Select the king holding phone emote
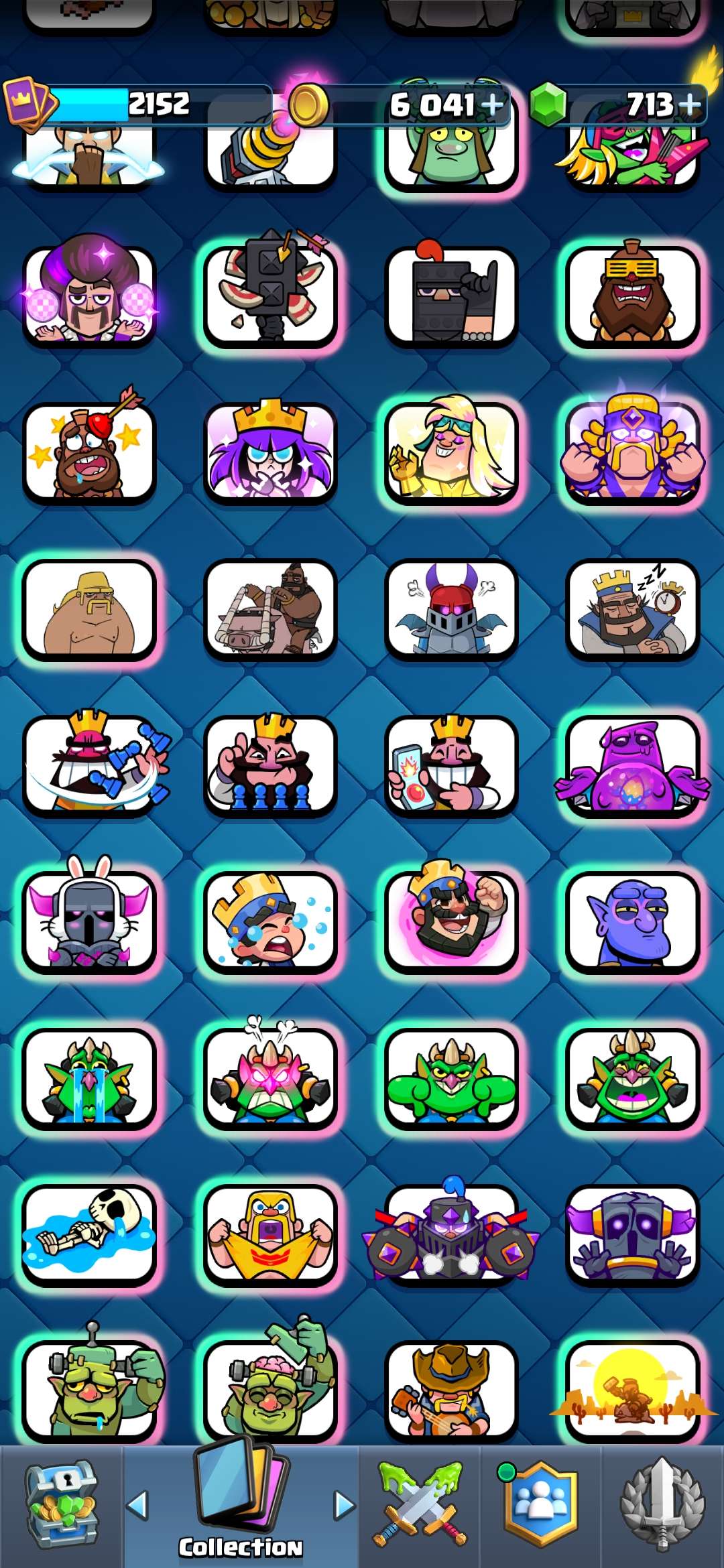Screen dimensions: 724x1568 (x=451, y=766)
